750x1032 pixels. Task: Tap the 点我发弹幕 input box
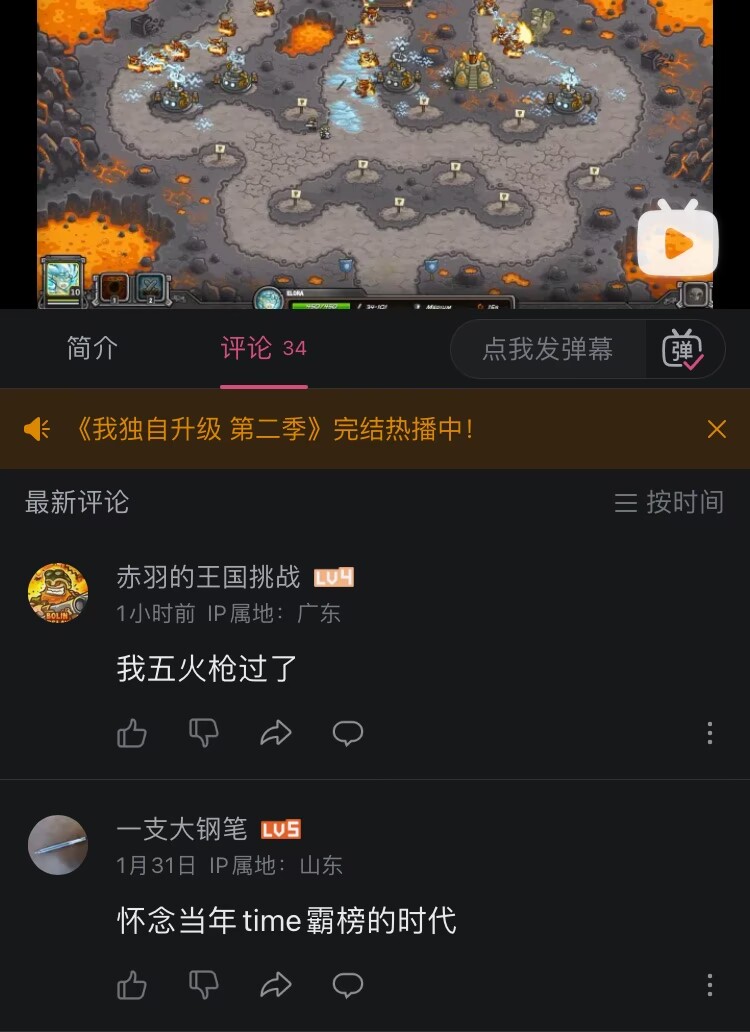(x=547, y=349)
